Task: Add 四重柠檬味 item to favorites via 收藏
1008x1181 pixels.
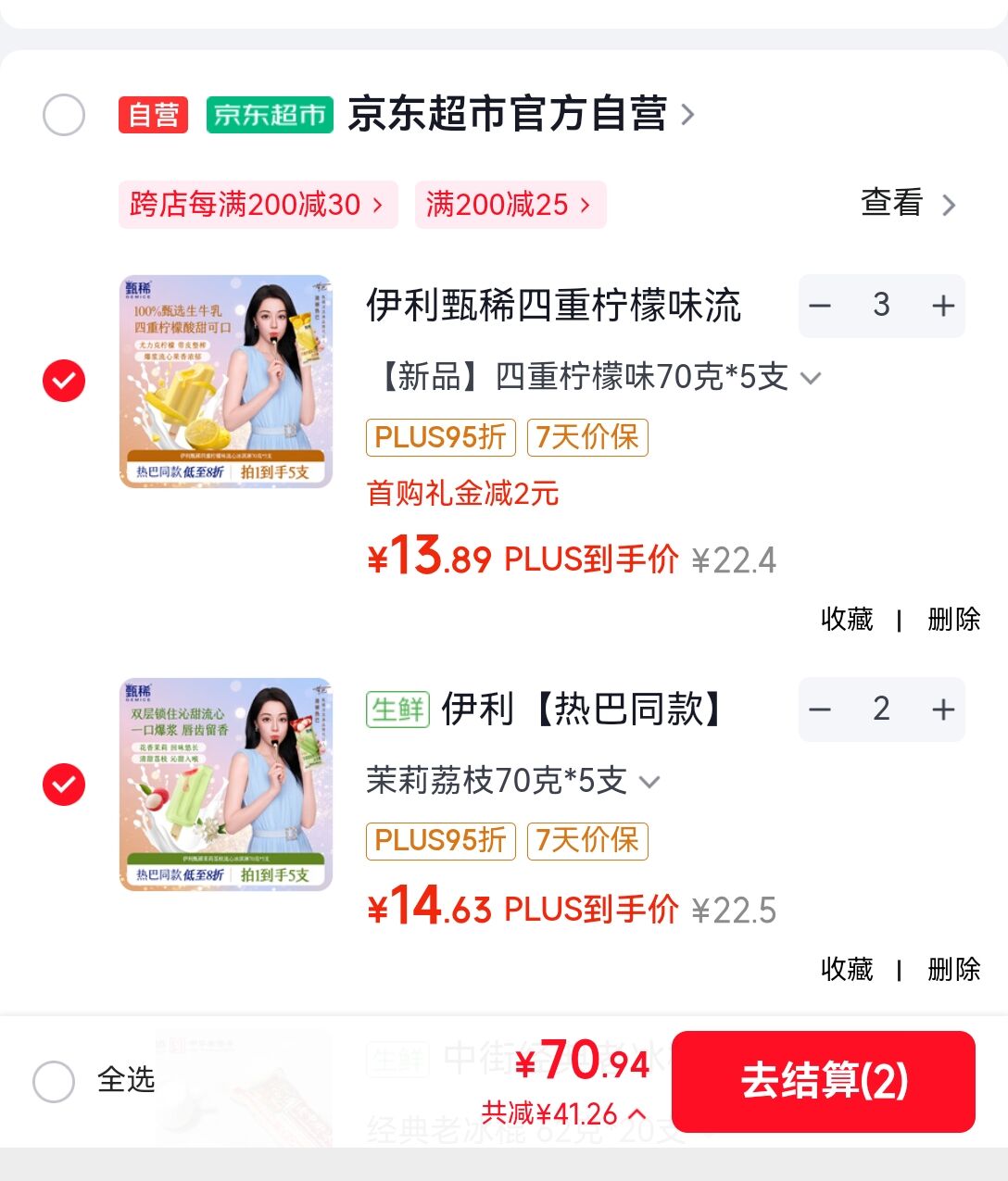Action: click(847, 619)
